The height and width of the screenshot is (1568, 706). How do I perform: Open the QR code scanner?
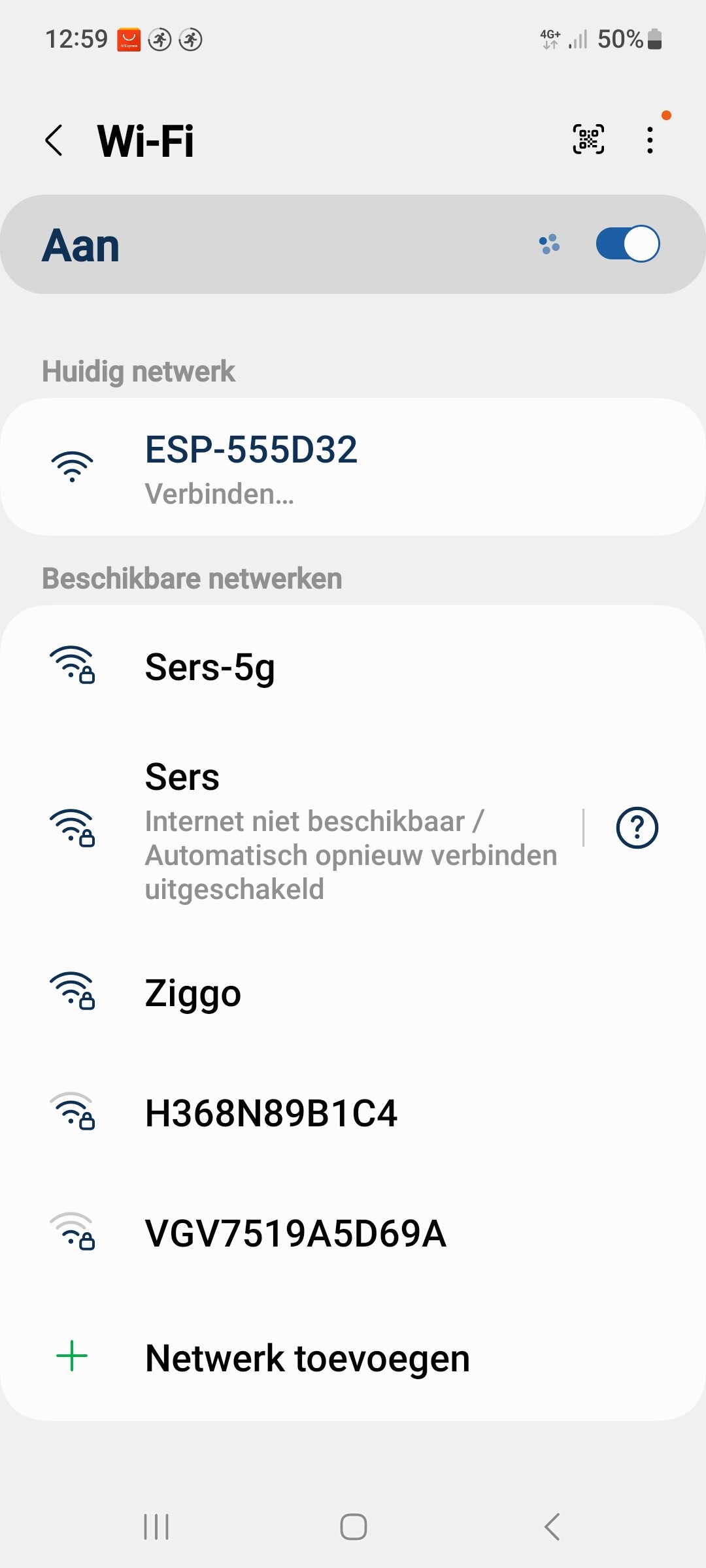click(x=588, y=139)
